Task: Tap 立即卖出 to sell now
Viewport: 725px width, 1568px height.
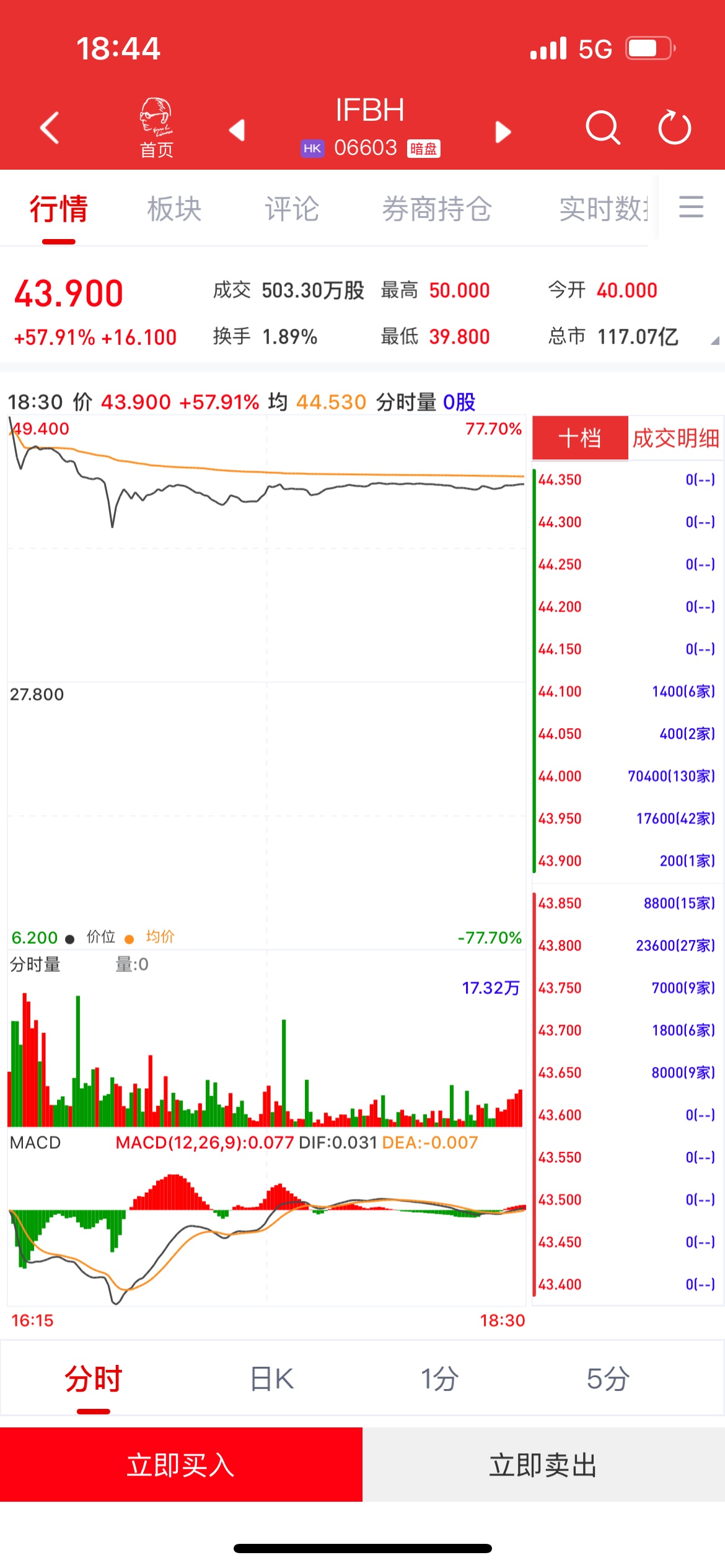Action: tap(543, 1465)
